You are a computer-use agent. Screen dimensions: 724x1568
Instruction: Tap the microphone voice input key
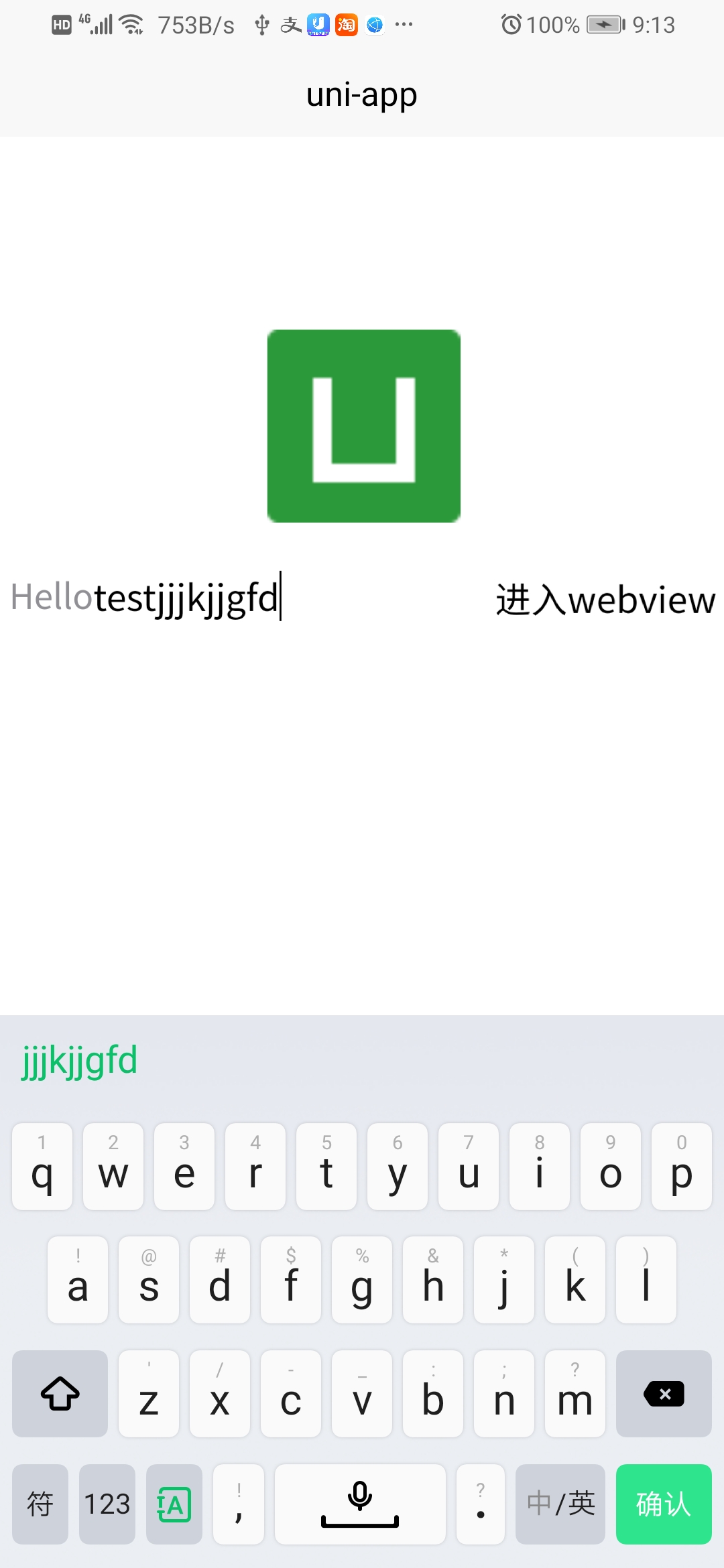tap(360, 1504)
